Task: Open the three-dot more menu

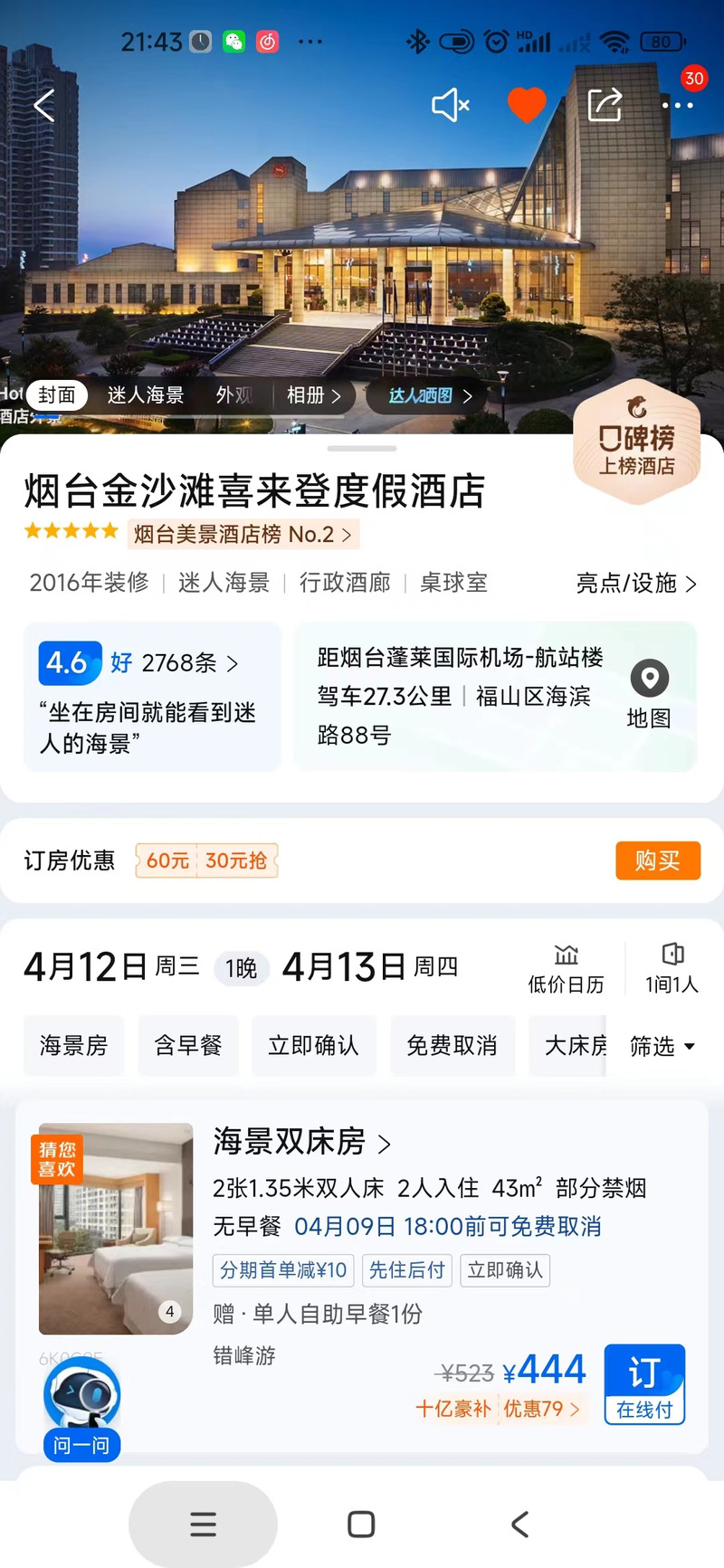Action: pyautogui.click(x=676, y=106)
